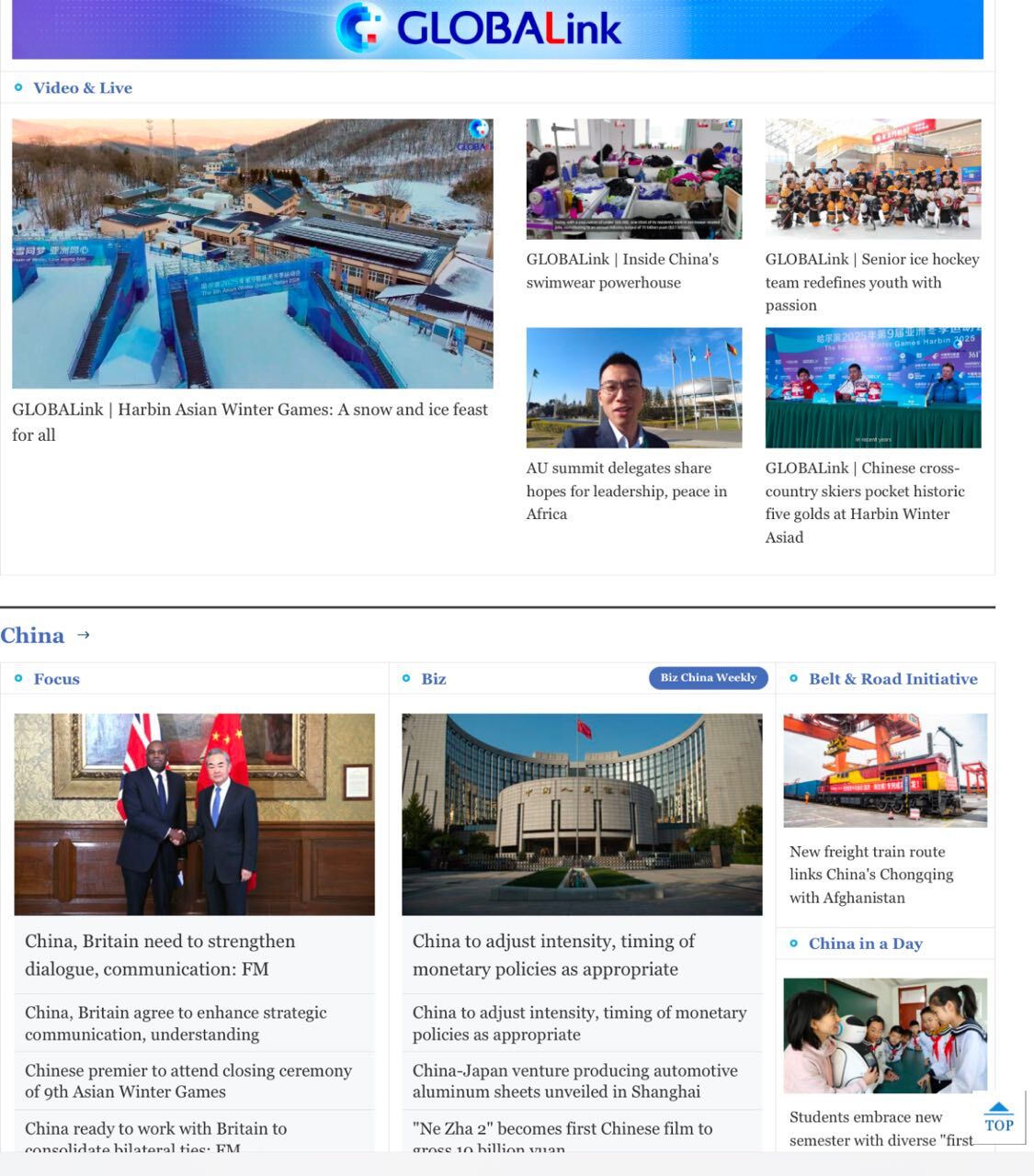The height and width of the screenshot is (1176, 1034).
Task: Open the China in a Day section
Action: point(865,944)
